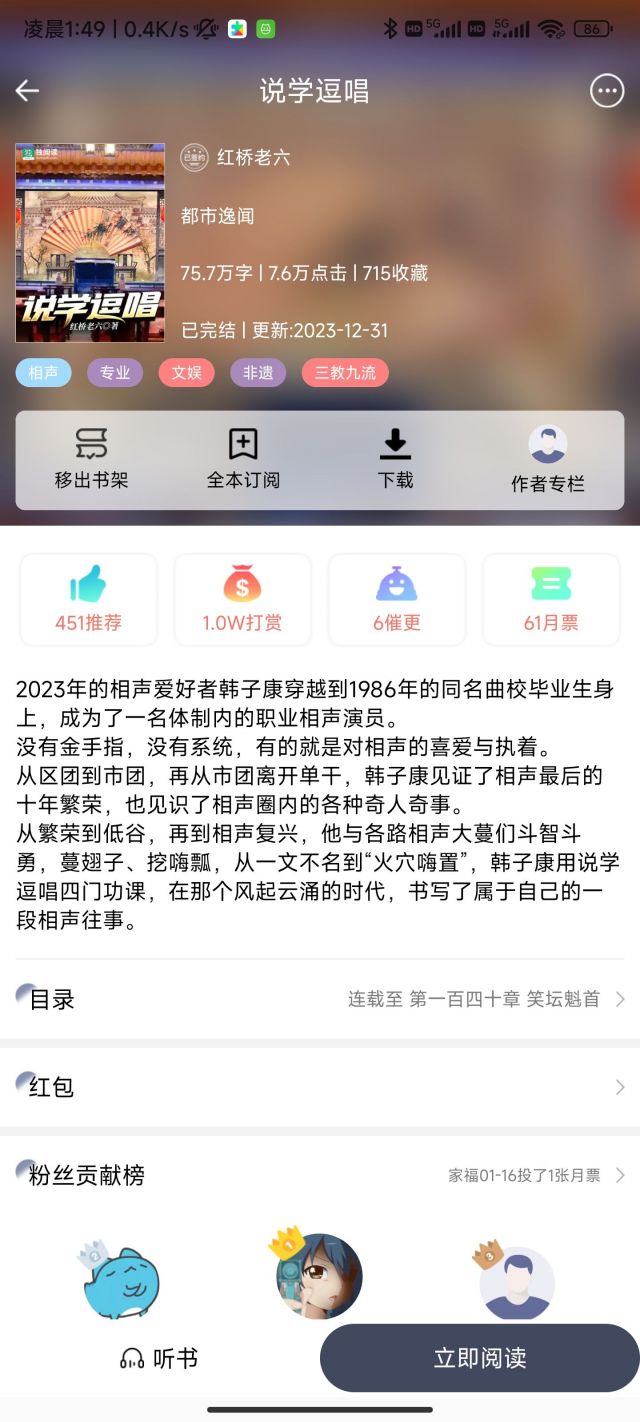Open author 红桥老六's page

click(x=253, y=157)
